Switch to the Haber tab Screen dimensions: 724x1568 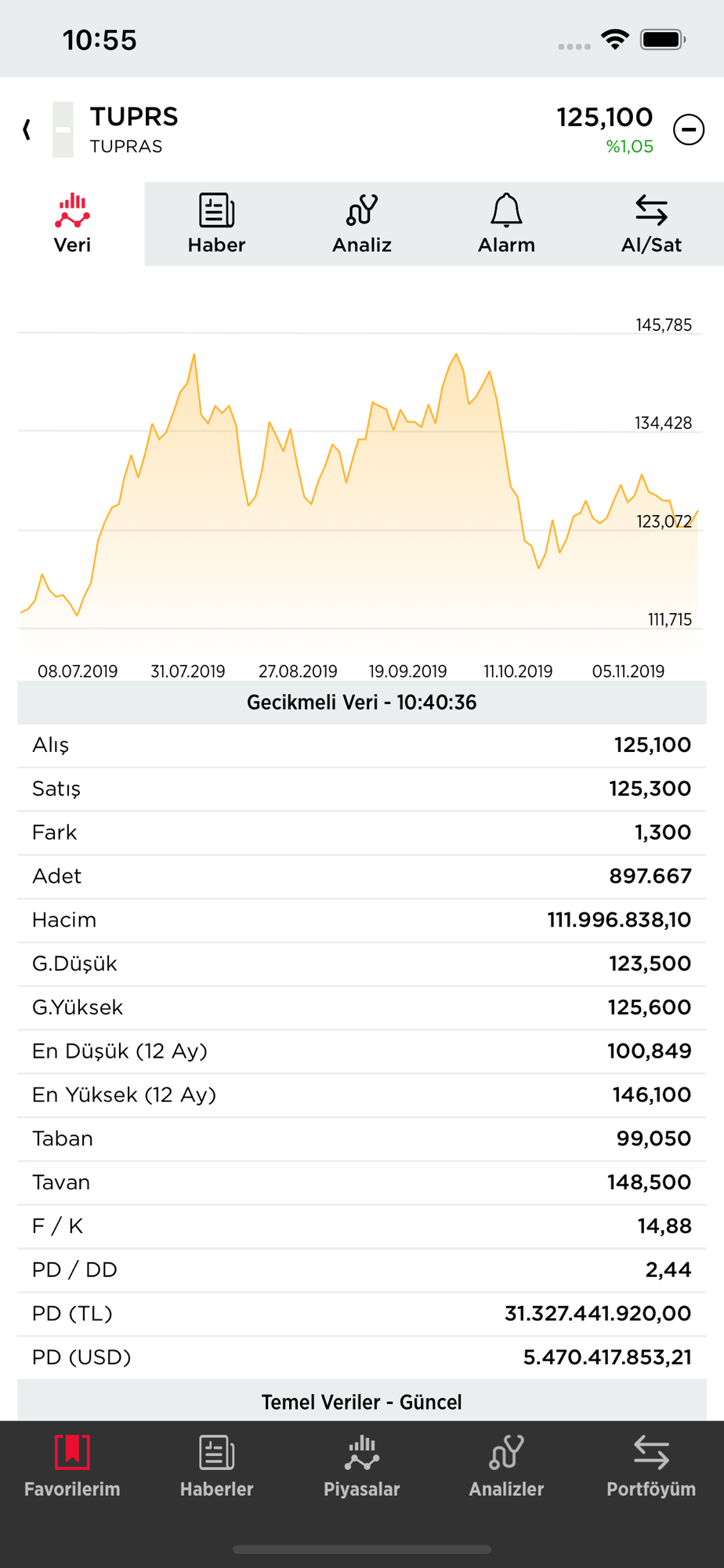tap(217, 224)
